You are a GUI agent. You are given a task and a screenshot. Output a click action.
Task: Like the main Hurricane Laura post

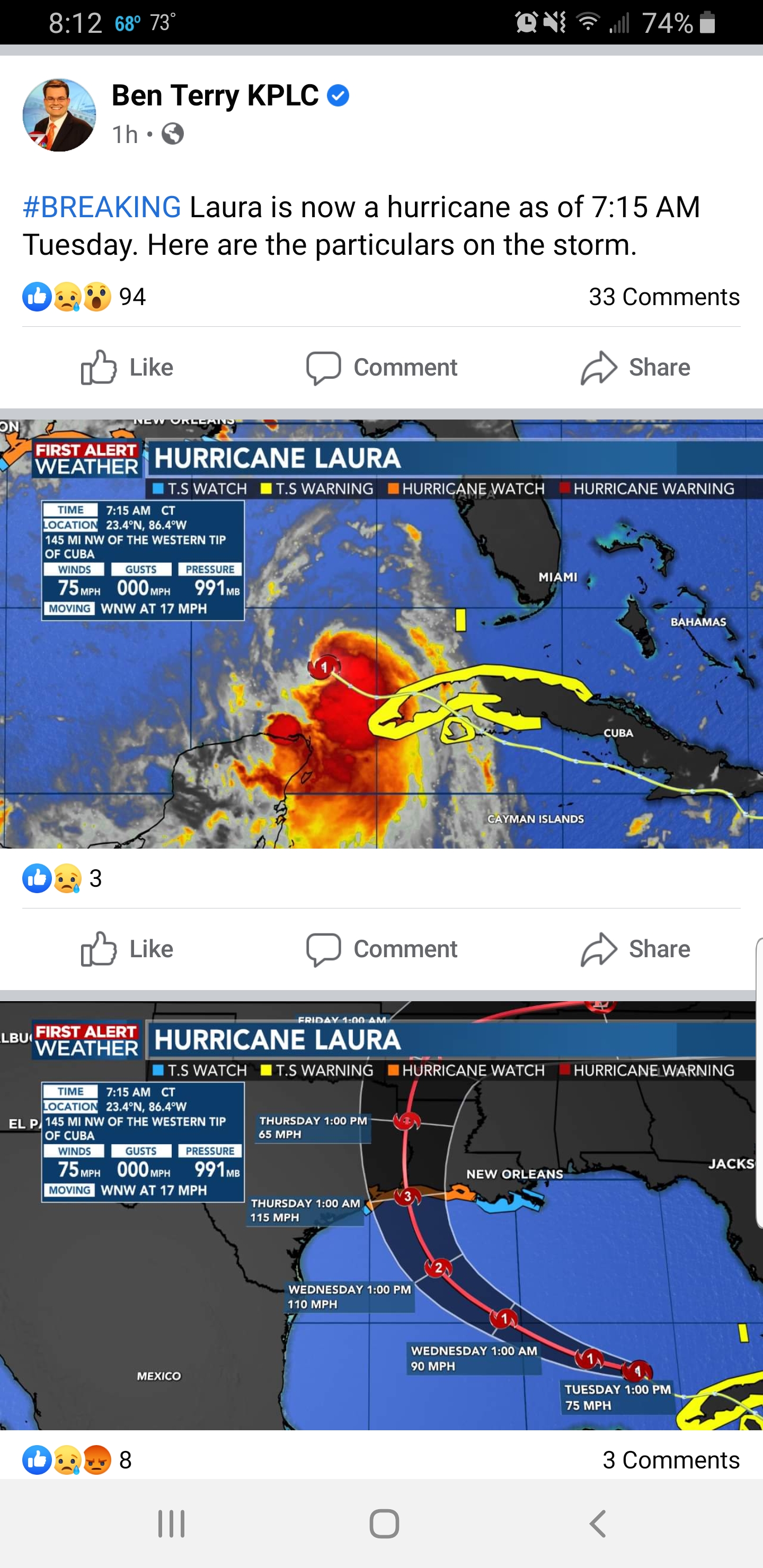coord(127,368)
